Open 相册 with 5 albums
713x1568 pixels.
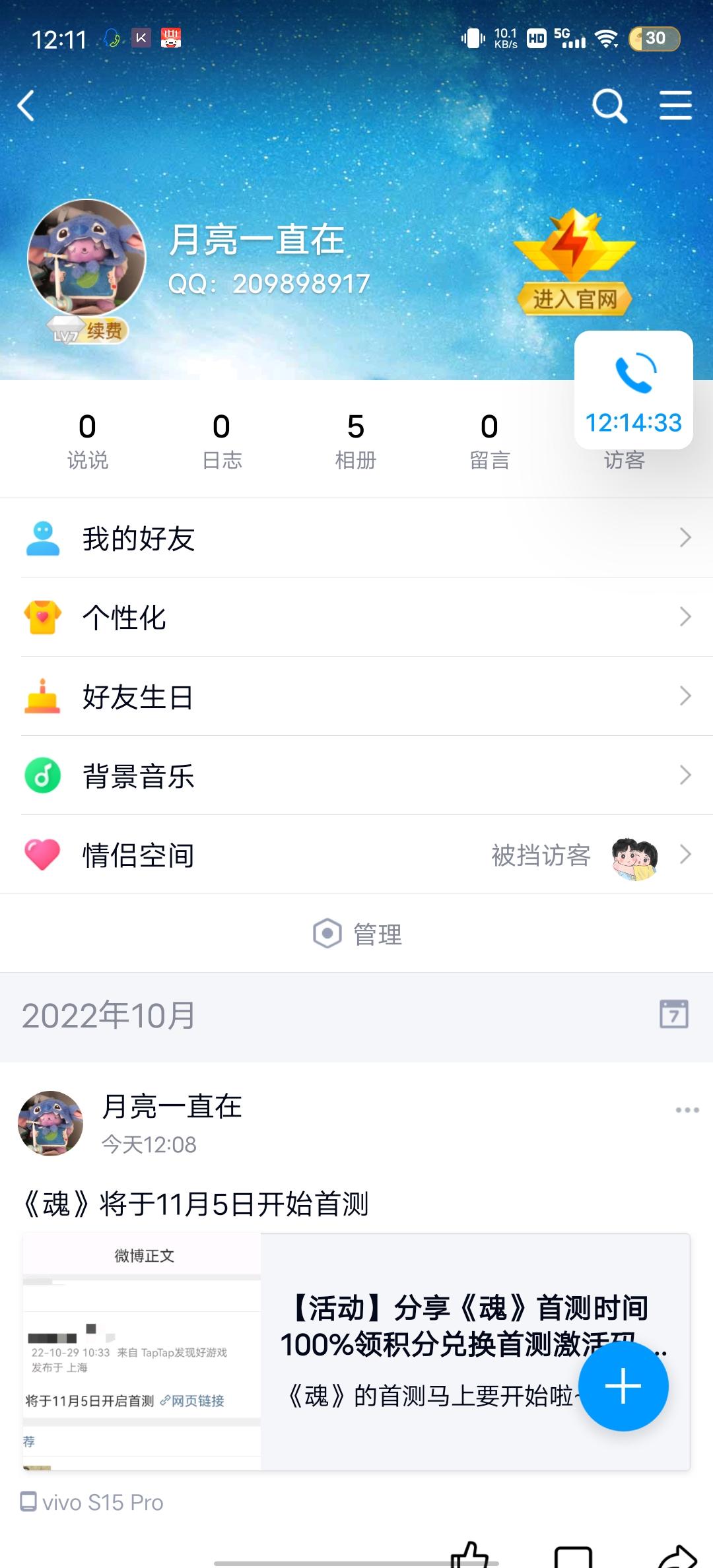click(356, 440)
